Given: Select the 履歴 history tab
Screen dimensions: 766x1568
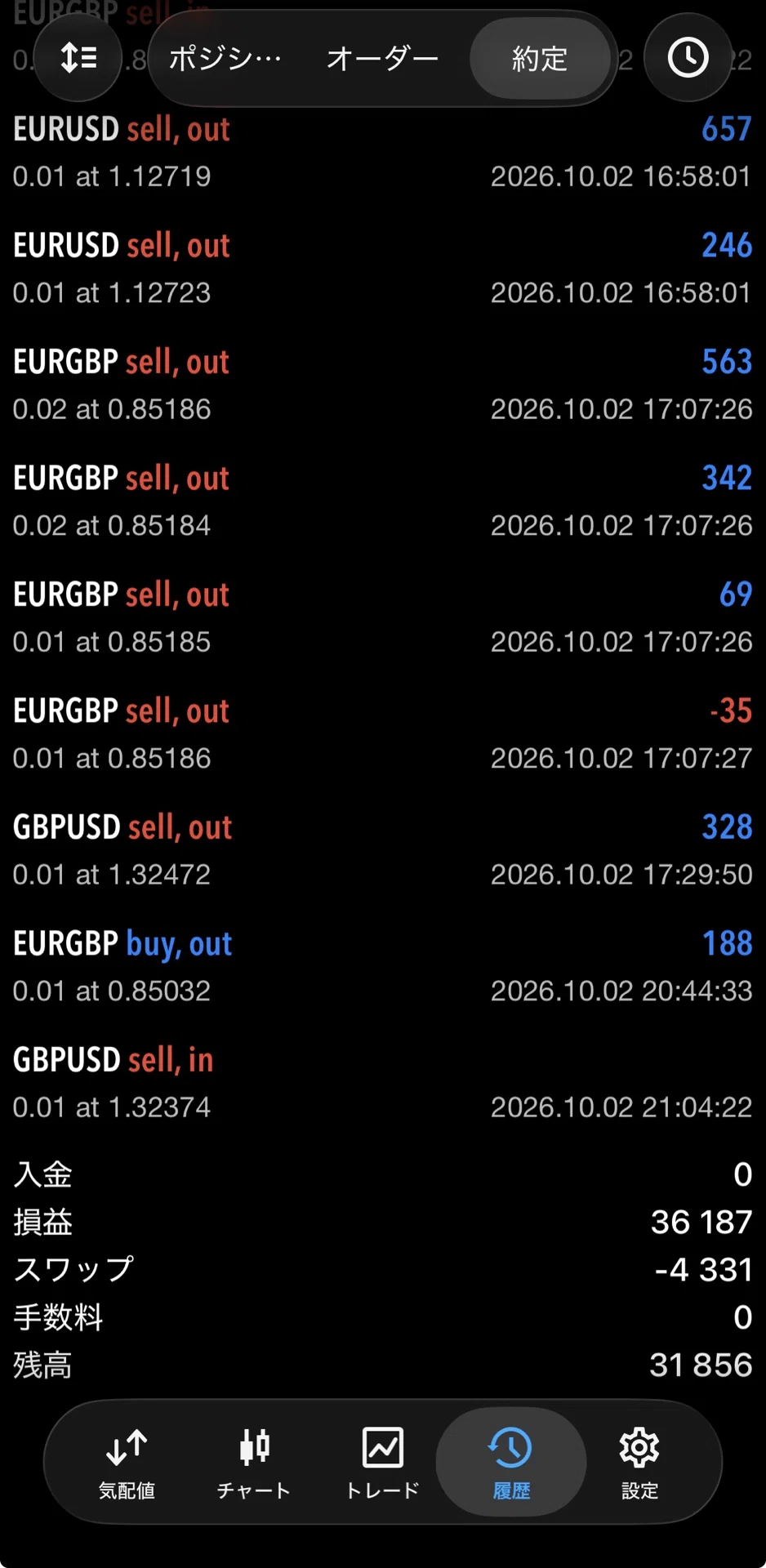Looking at the screenshot, I should 511,1463.
